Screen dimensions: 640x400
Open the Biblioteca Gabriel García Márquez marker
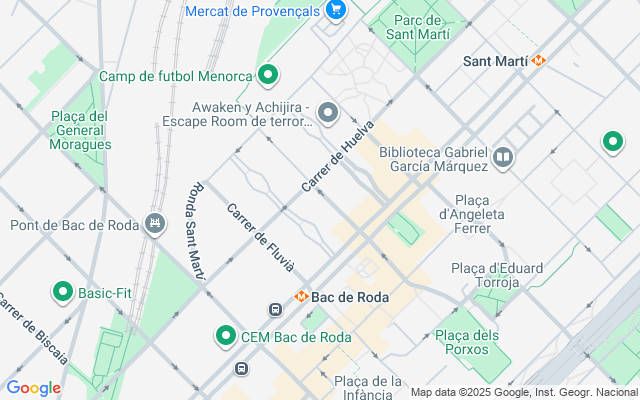(x=503, y=158)
